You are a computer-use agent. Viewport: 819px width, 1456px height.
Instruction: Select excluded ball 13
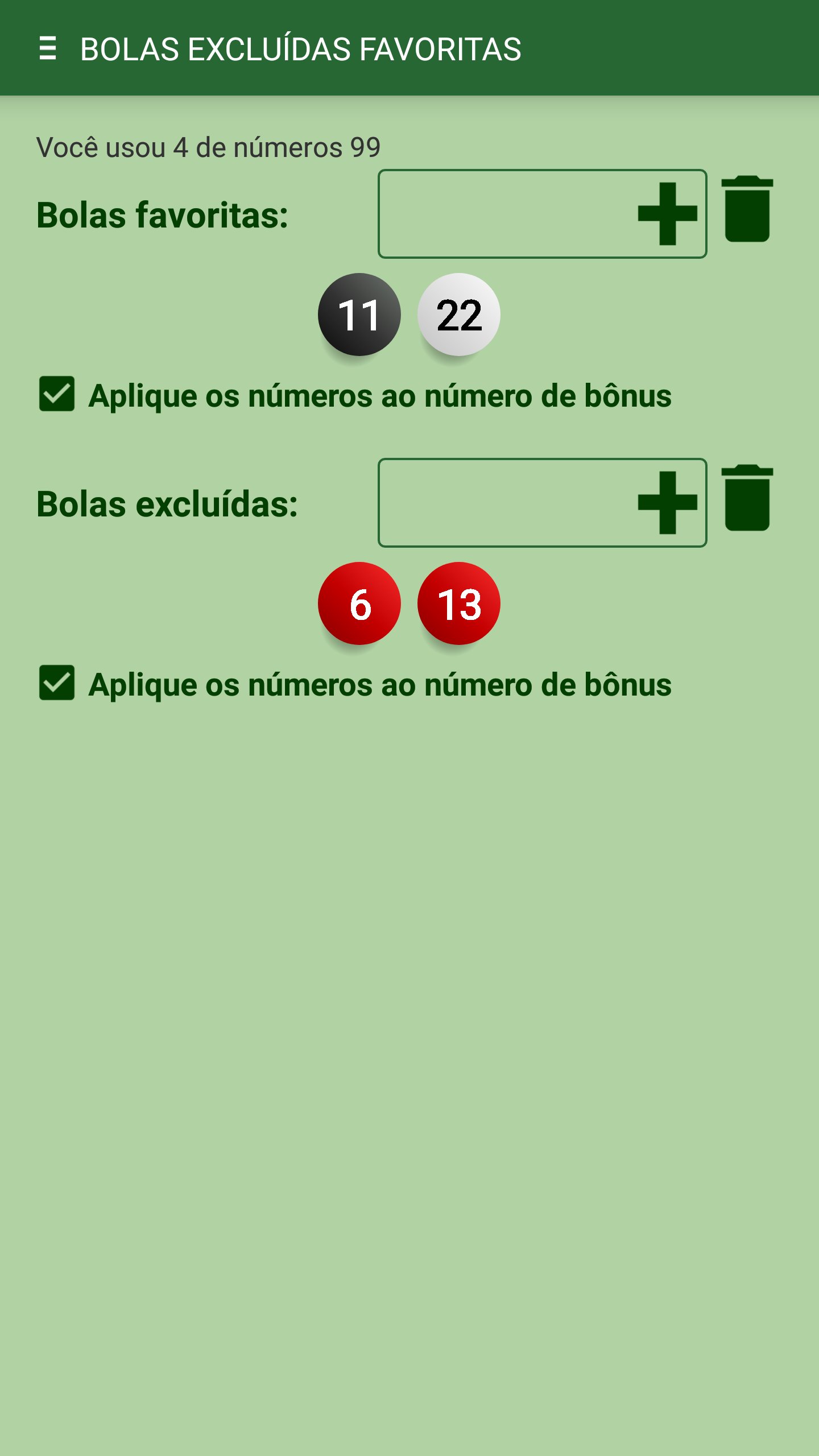point(458,603)
